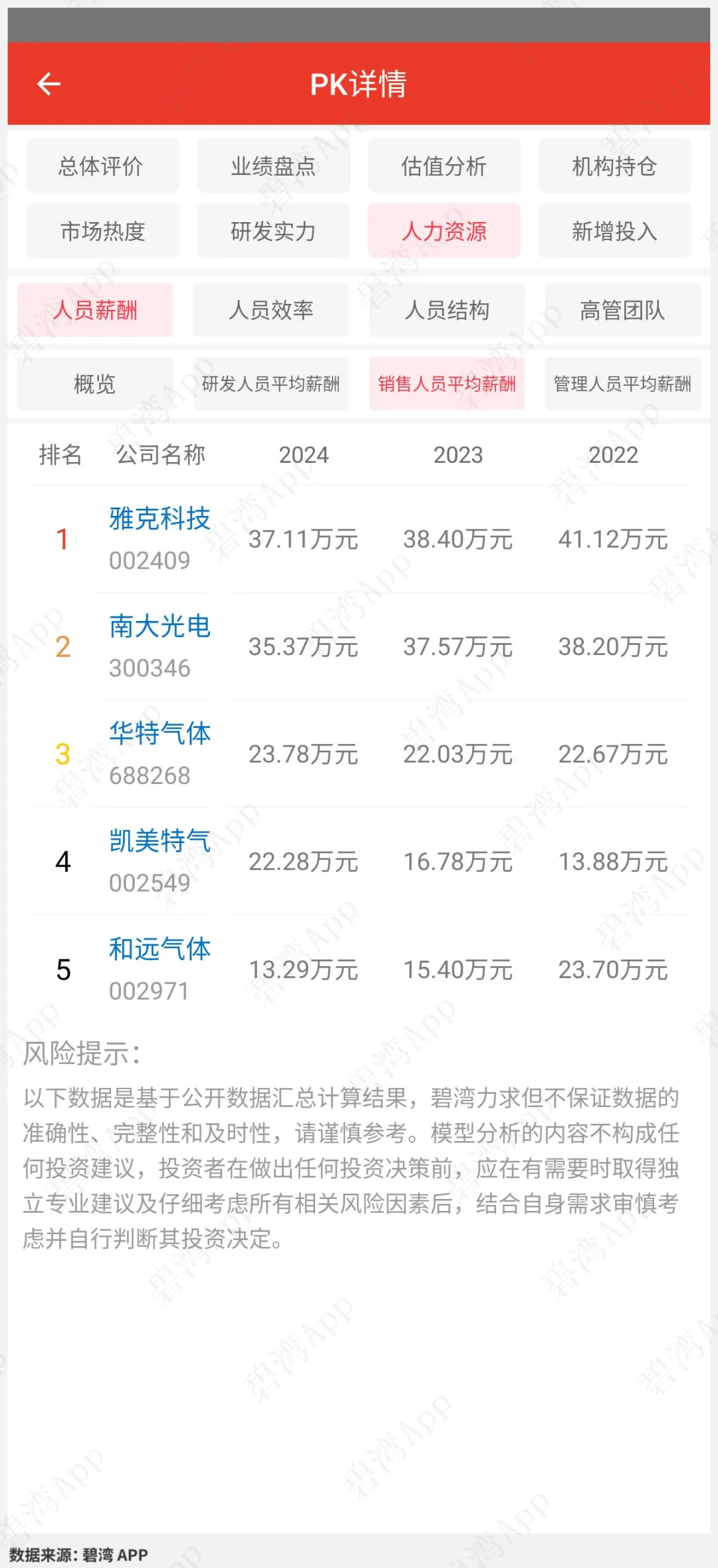Switch to the 总体评价 tab
Image resolution: width=718 pixels, height=1568 pixels.
(x=102, y=166)
